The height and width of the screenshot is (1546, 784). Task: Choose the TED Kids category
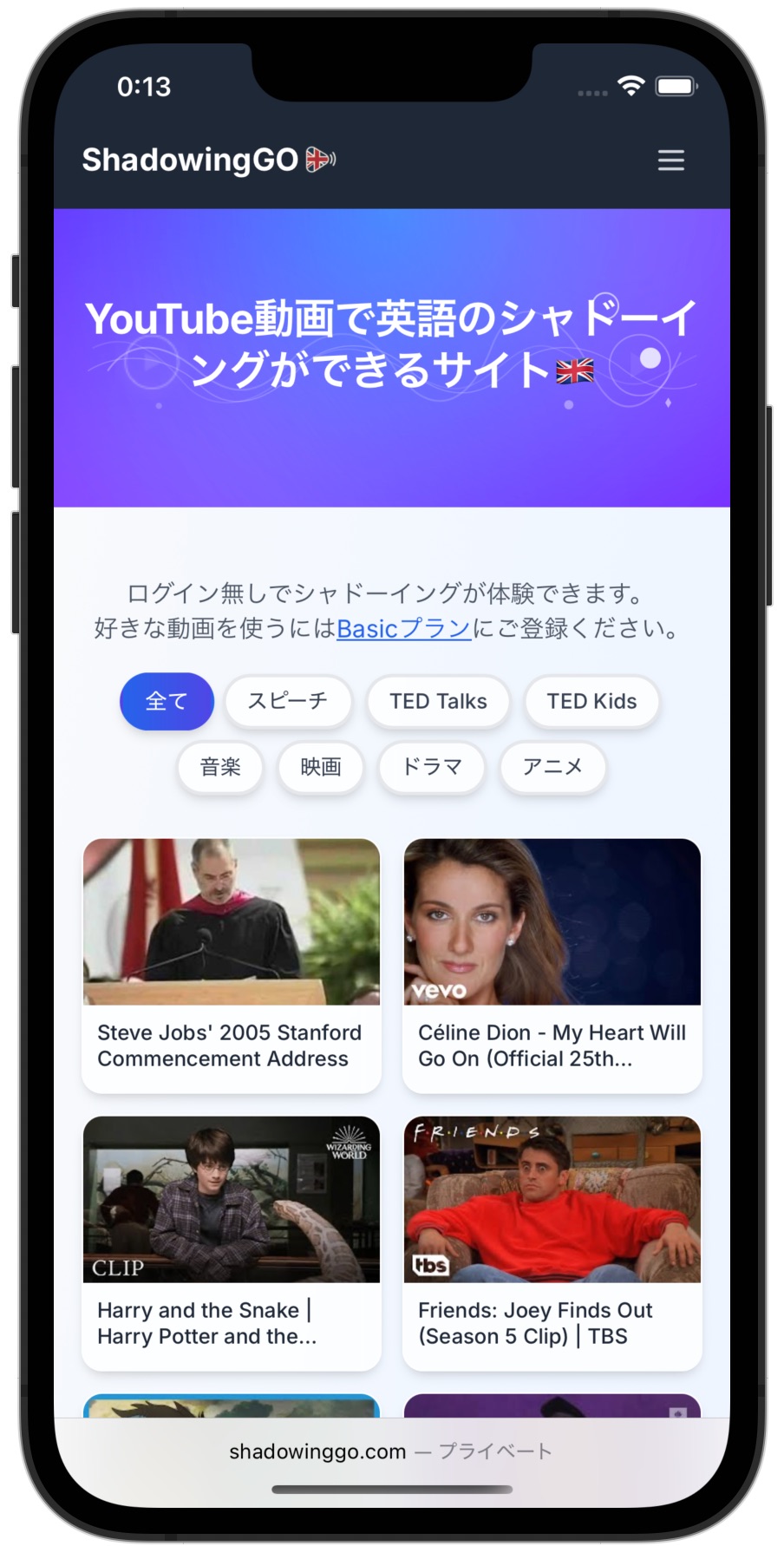click(x=591, y=701)
